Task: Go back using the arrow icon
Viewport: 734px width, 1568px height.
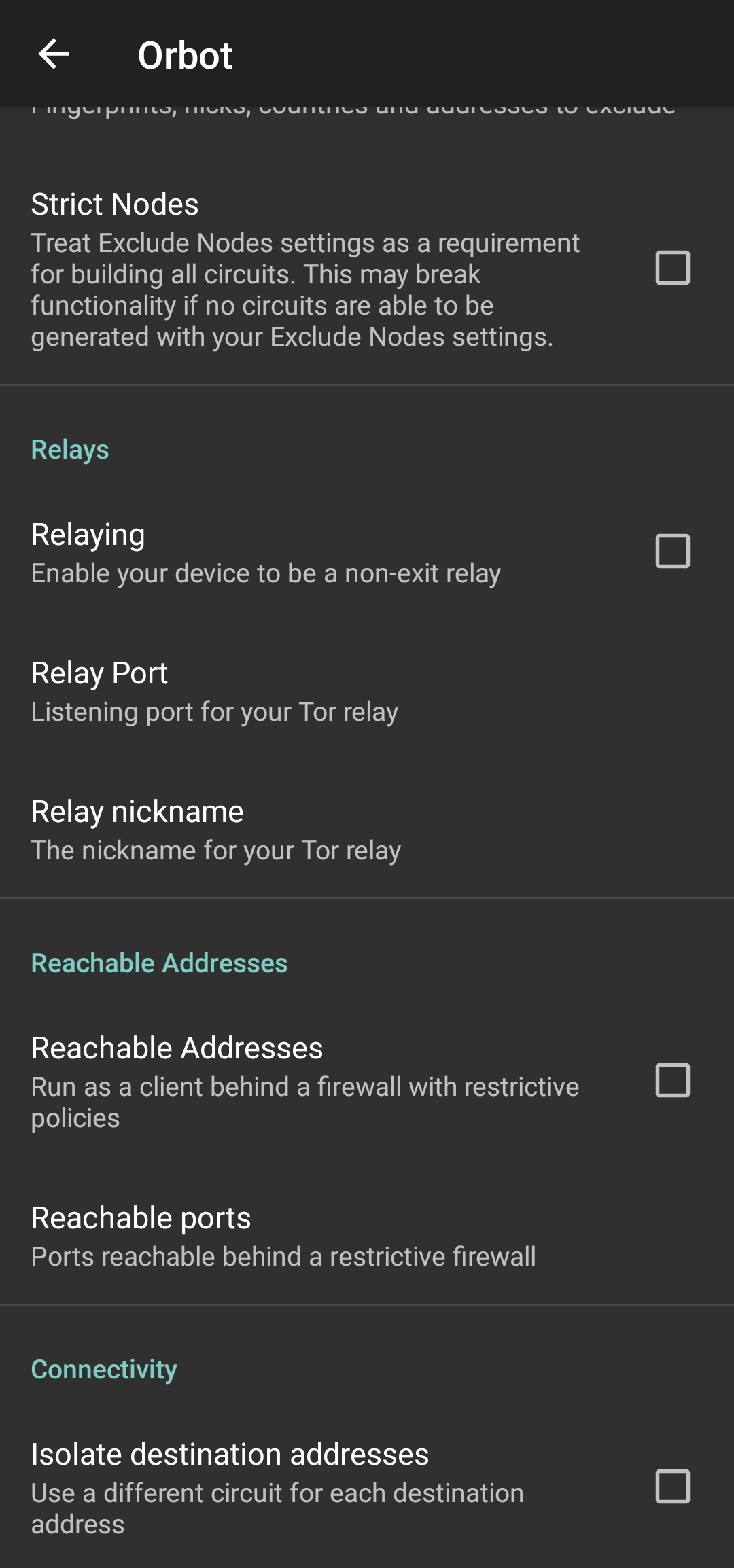Action: click(x=54, y=54)
